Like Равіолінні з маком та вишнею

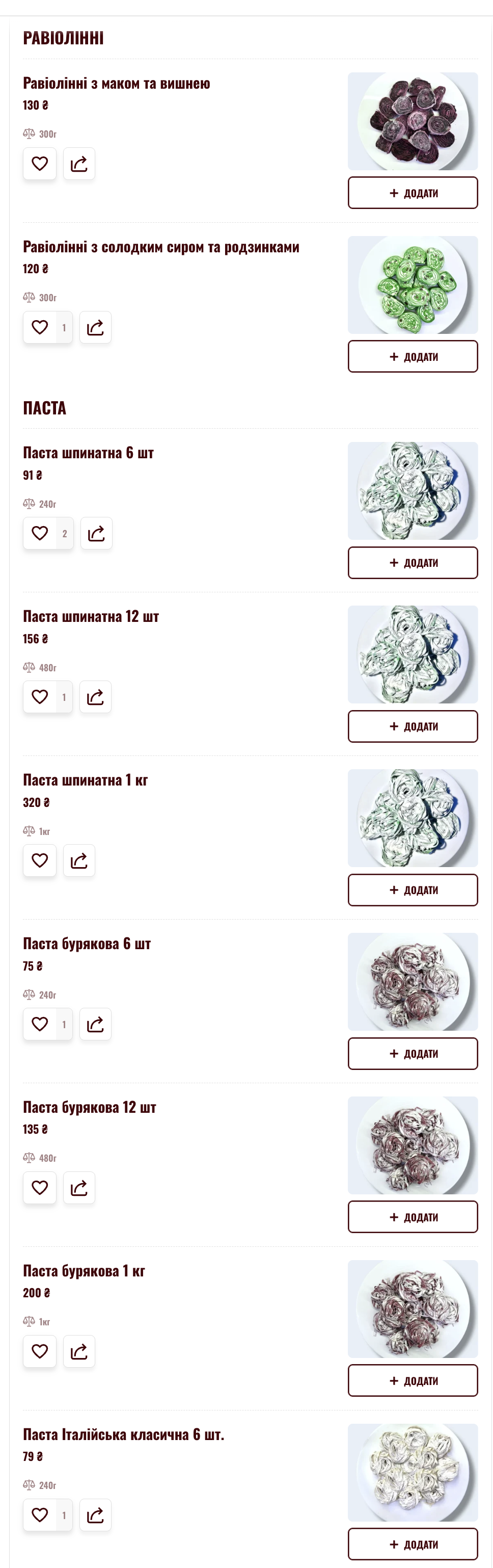[40, 164]
